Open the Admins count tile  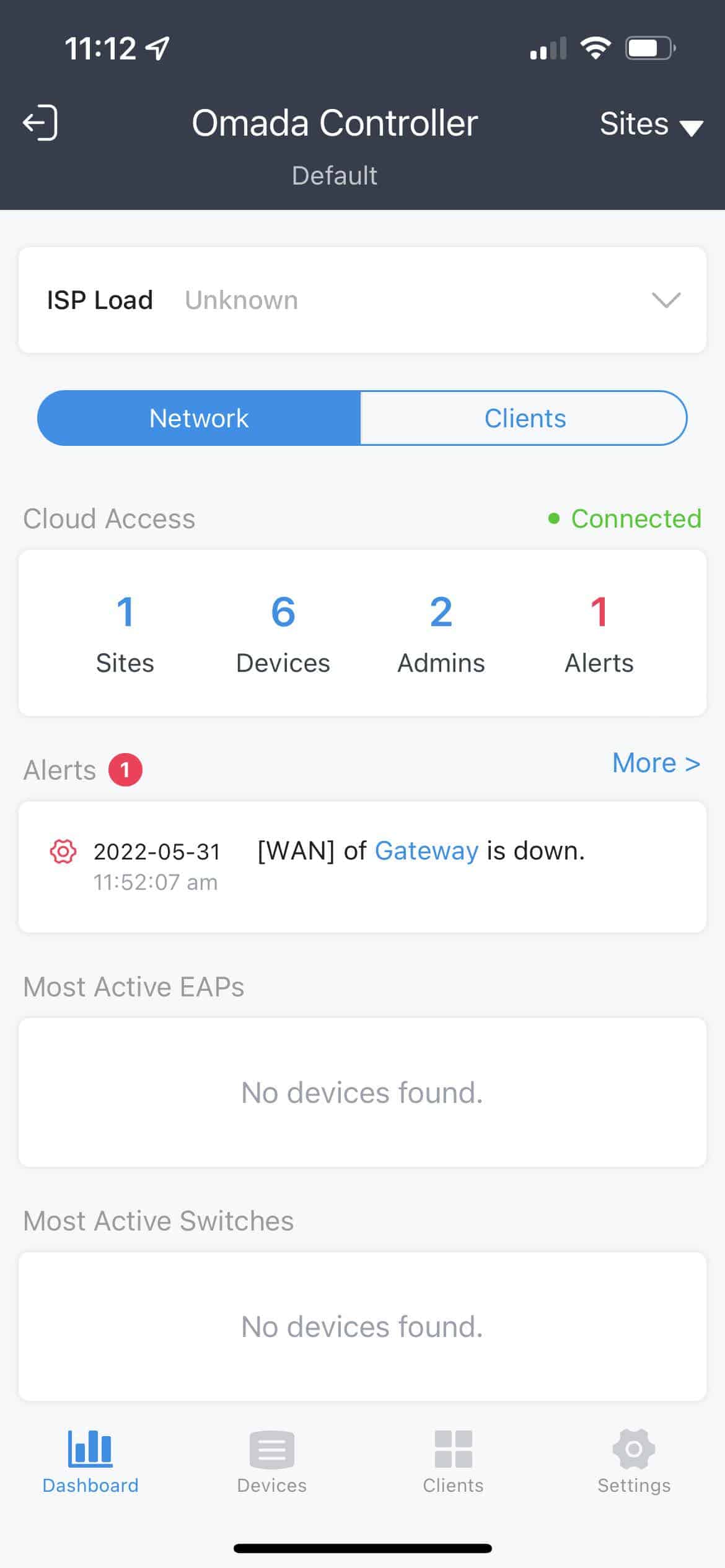point(441,634)
